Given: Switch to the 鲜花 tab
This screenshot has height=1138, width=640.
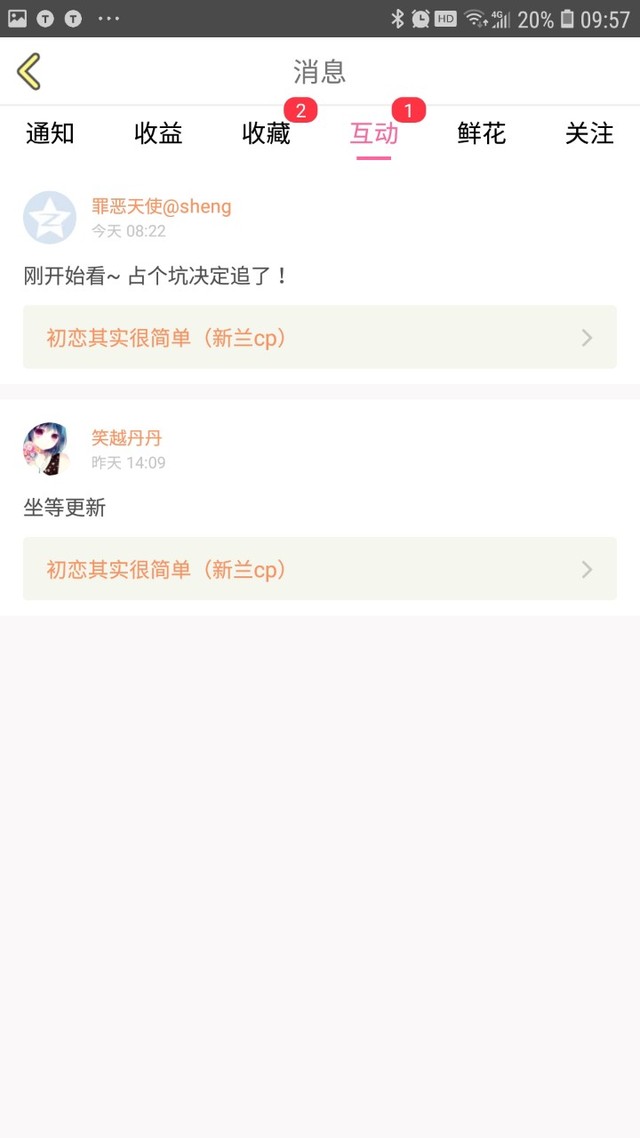Looking at the screenshot, I should click(482, 134).
